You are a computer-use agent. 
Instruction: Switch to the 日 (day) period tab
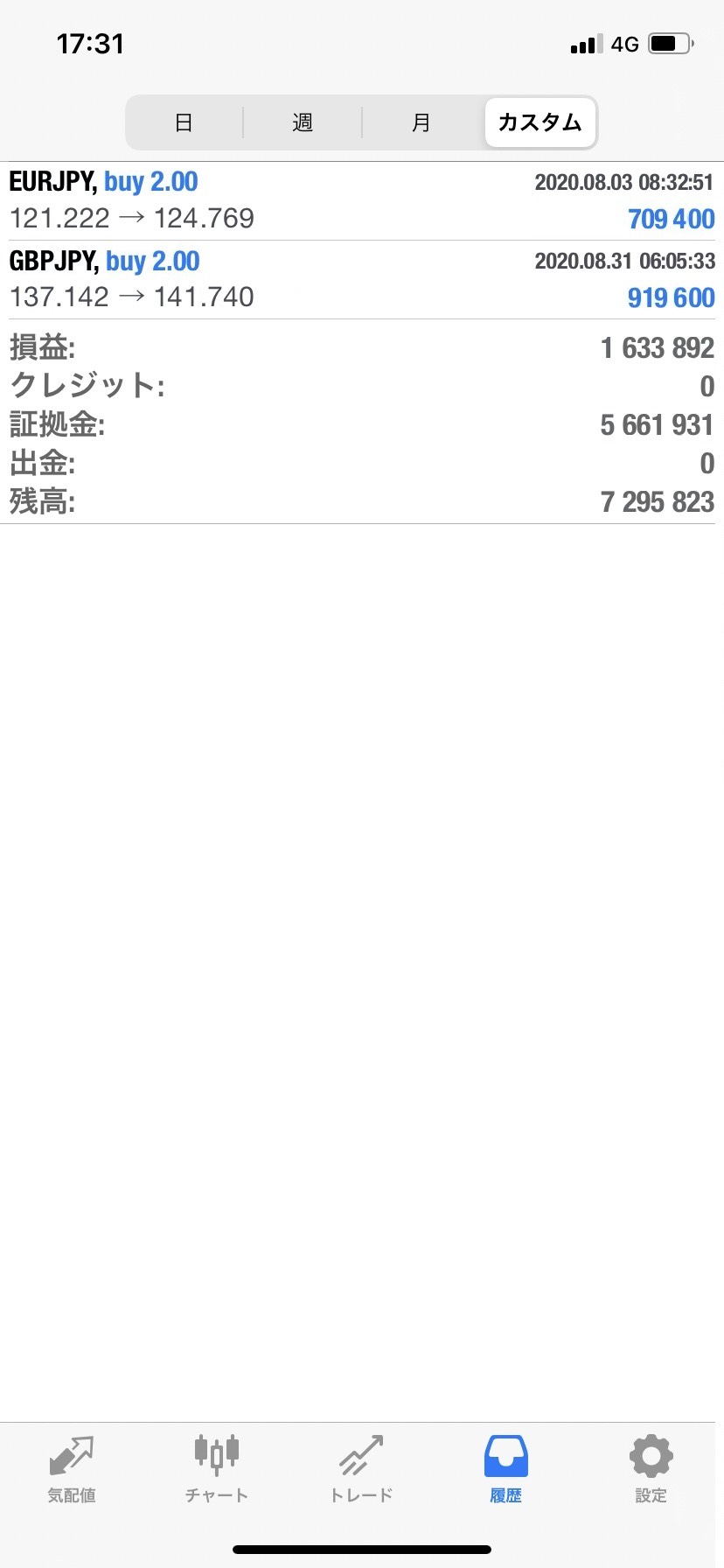click(184, 122)
